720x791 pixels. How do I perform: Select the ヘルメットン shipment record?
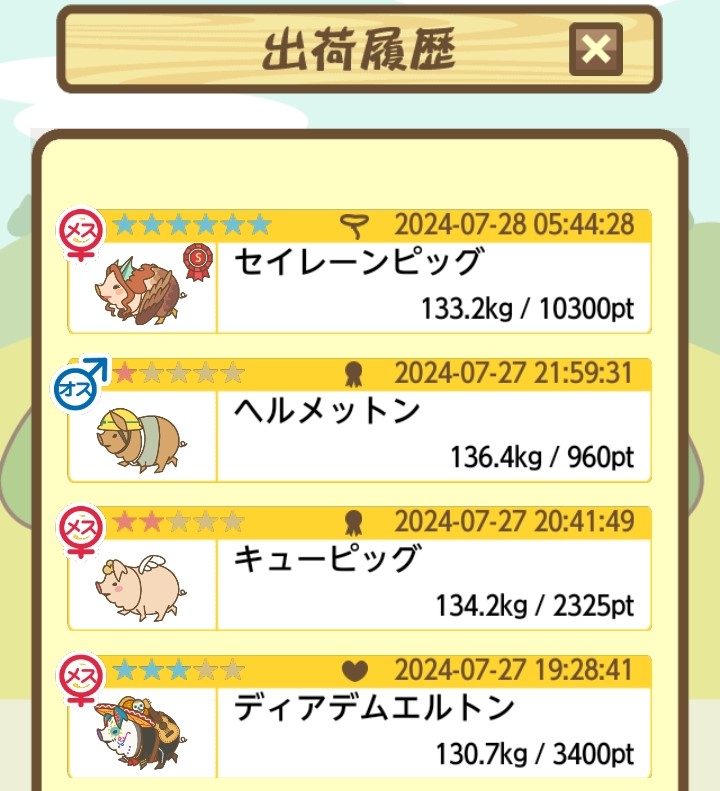pos(360,420)
